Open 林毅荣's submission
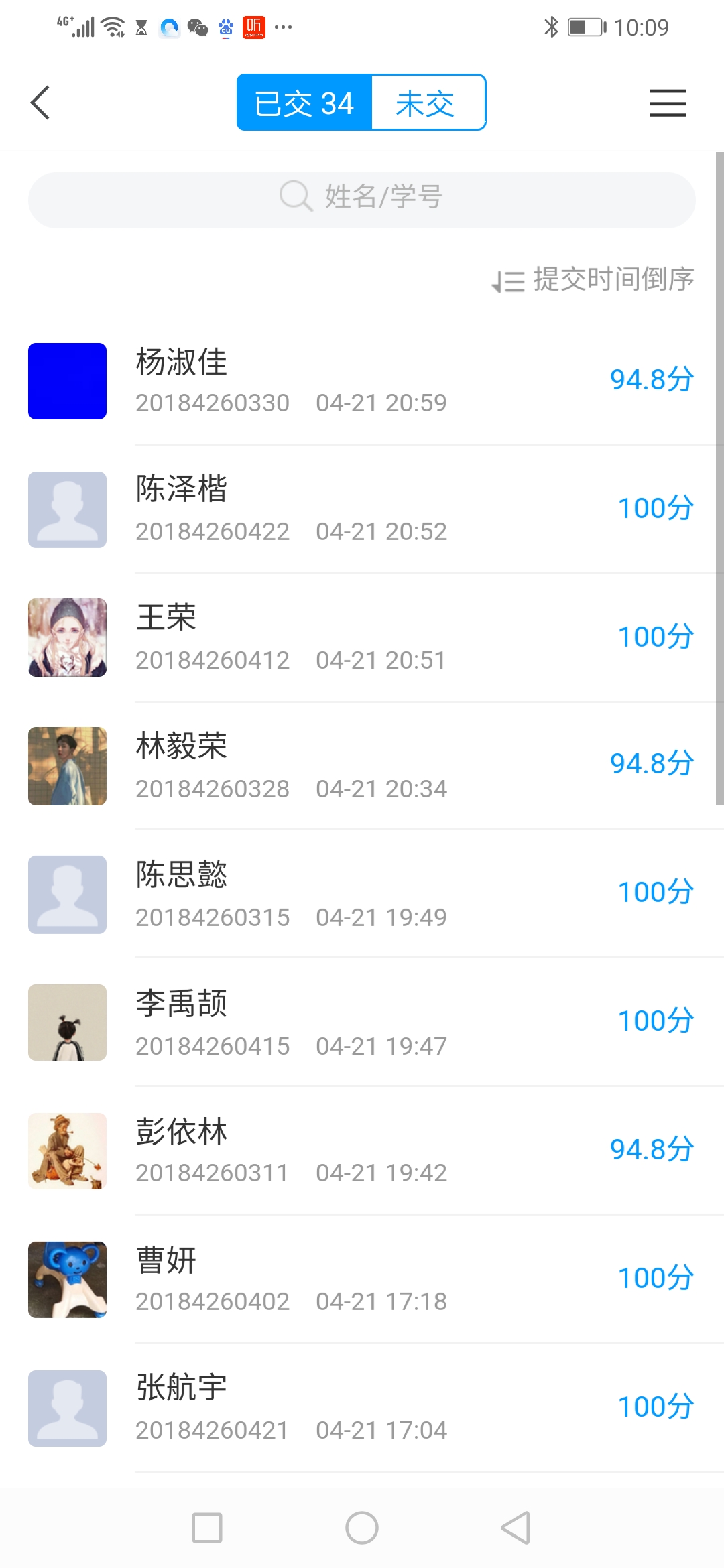 click(x=362, y=766)
